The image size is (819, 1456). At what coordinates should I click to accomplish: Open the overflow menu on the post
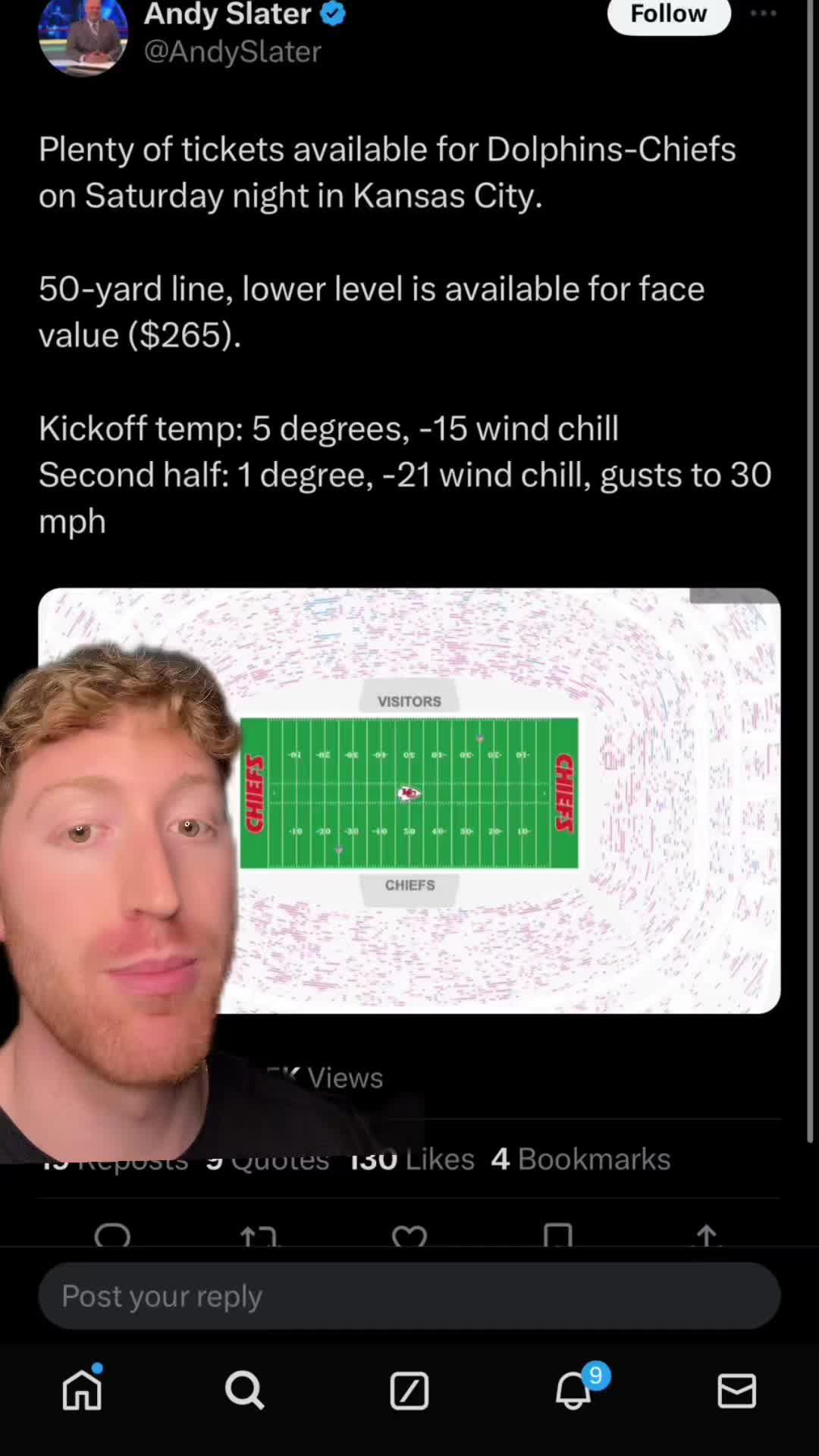pos(763,14)
